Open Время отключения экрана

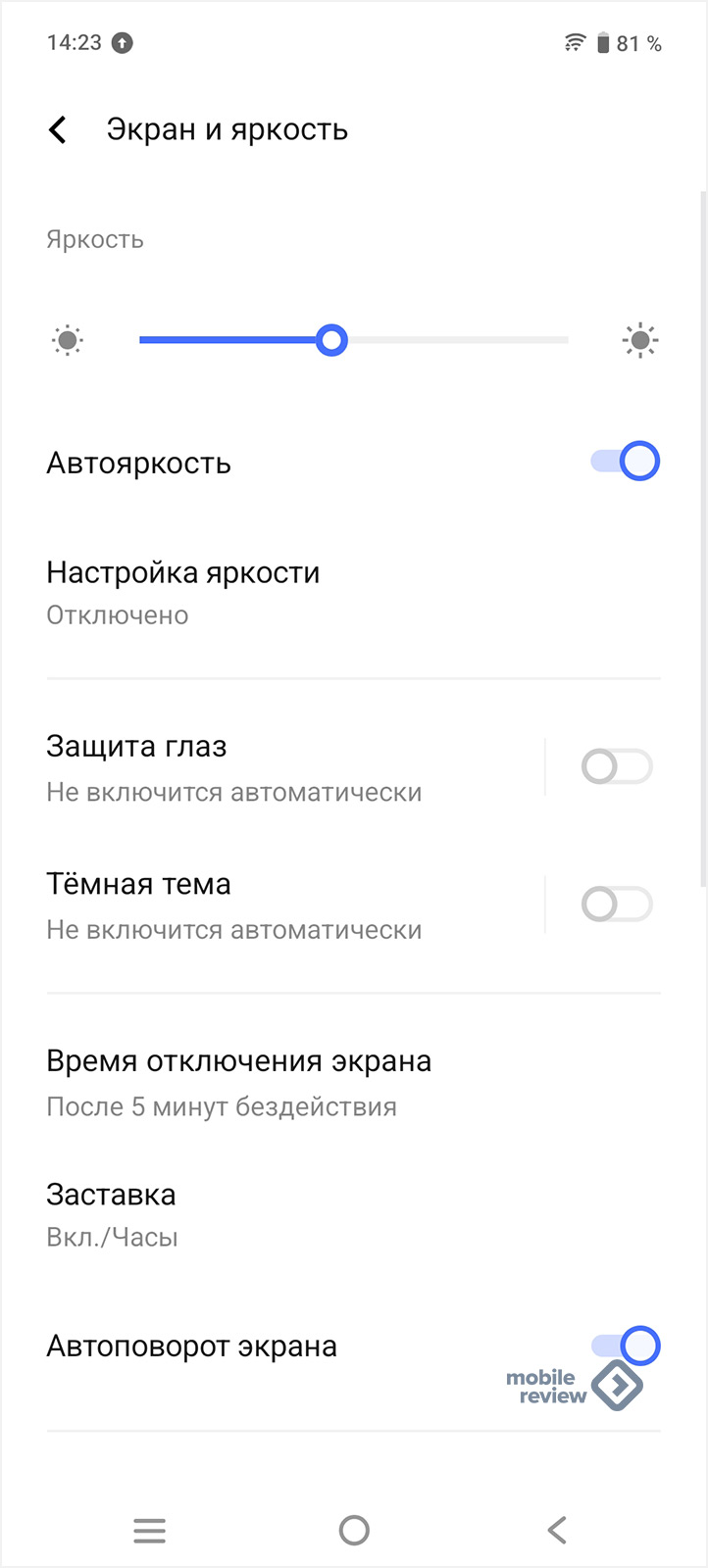(354, 1083)
